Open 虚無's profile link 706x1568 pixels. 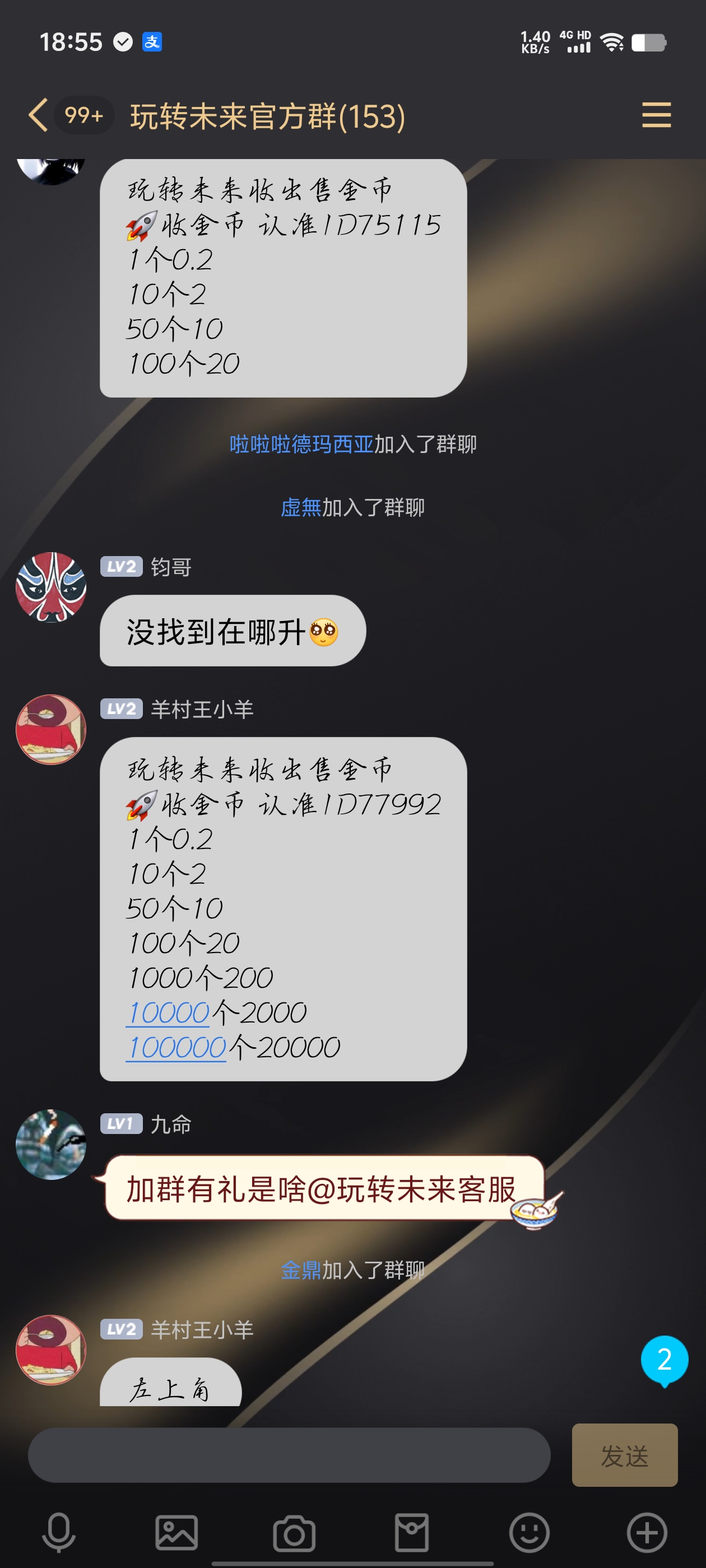(x=300, y=507)
